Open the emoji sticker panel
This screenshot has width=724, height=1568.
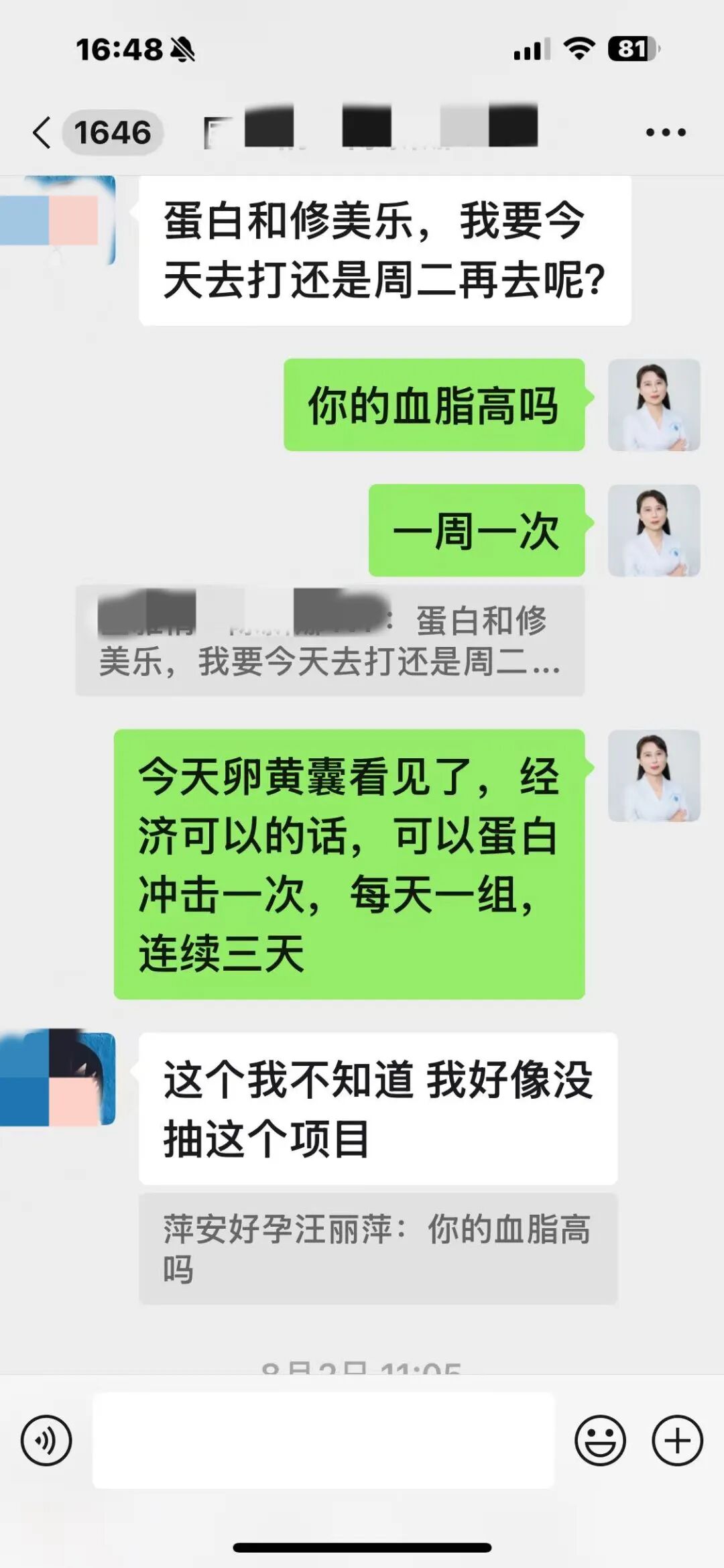click(600, 1440)
